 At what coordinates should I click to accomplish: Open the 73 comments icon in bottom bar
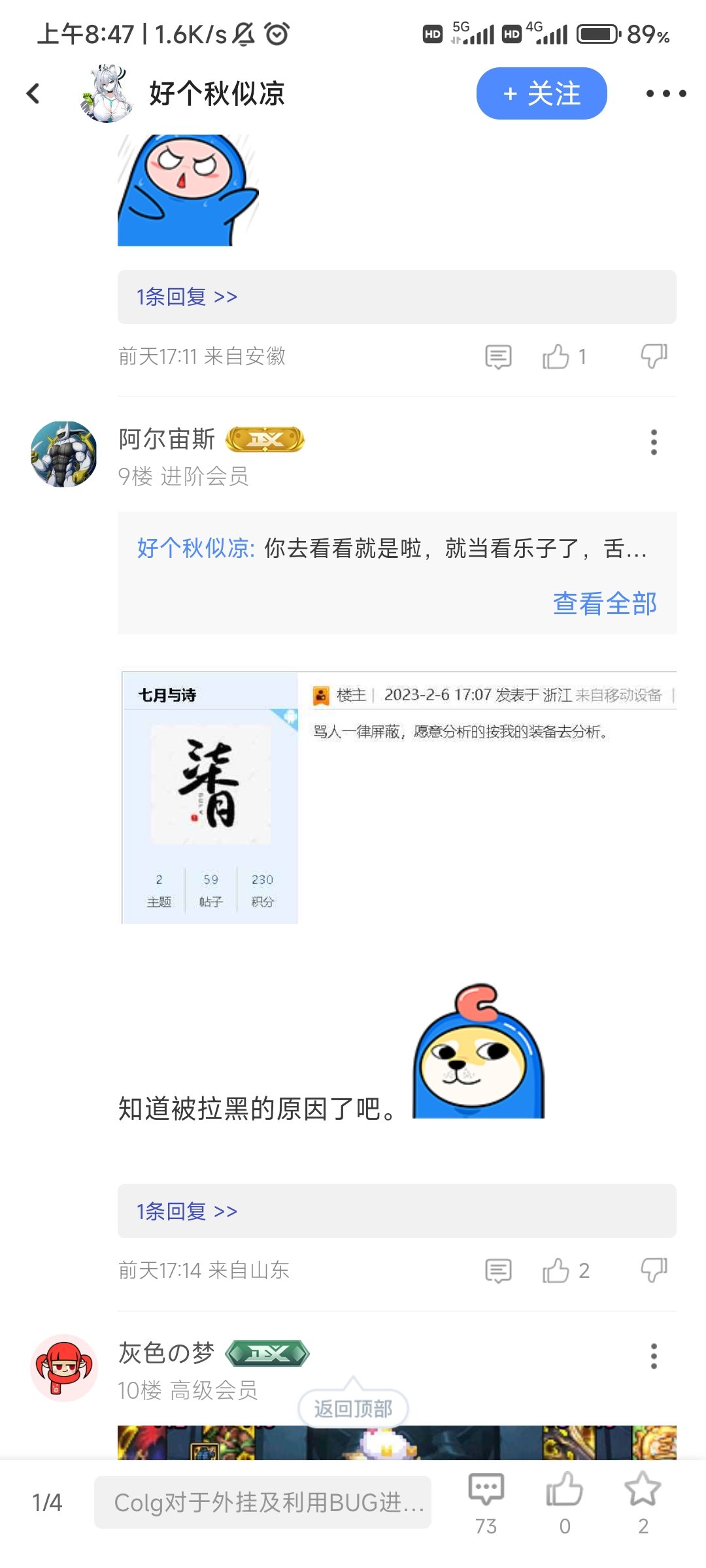[486, 1503]
